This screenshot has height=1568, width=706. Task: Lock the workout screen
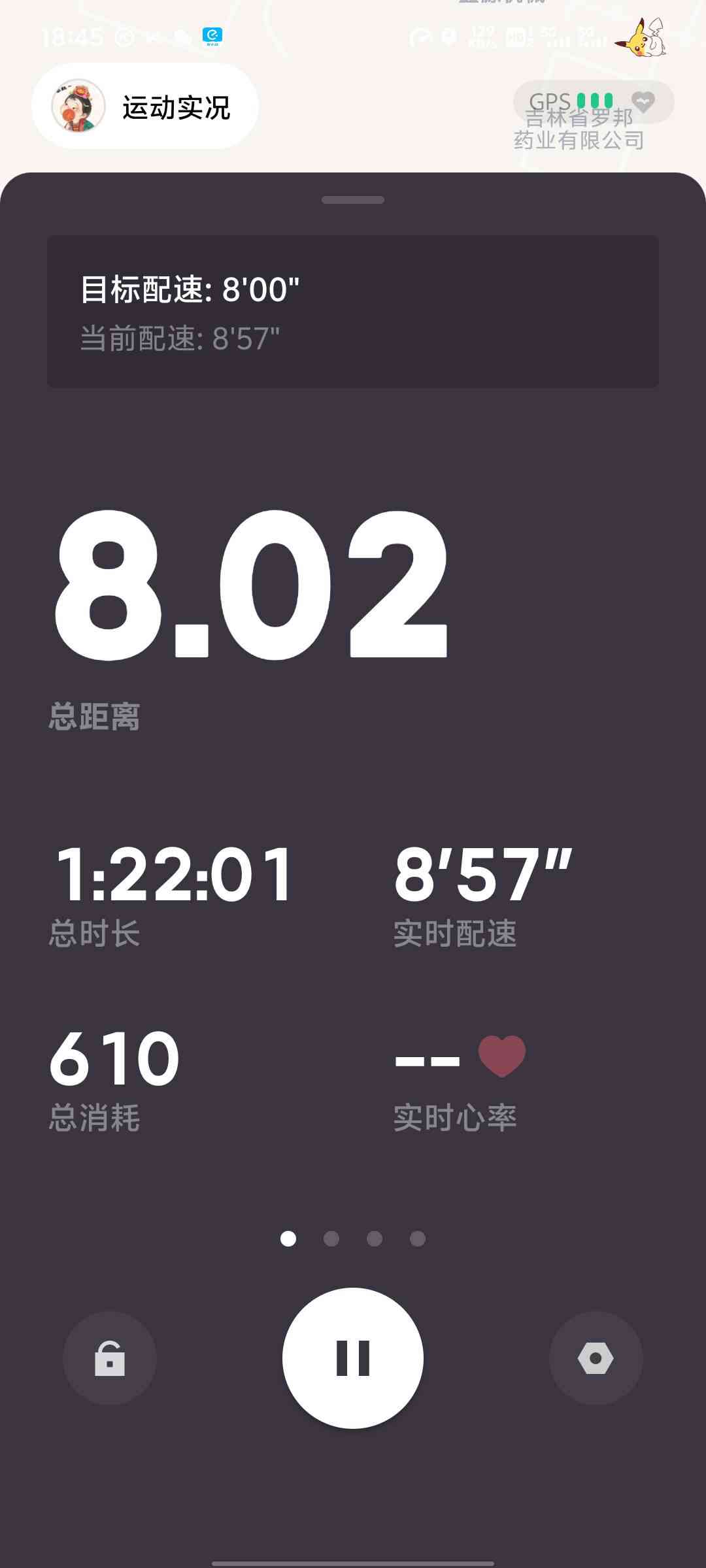[110, 1358]
